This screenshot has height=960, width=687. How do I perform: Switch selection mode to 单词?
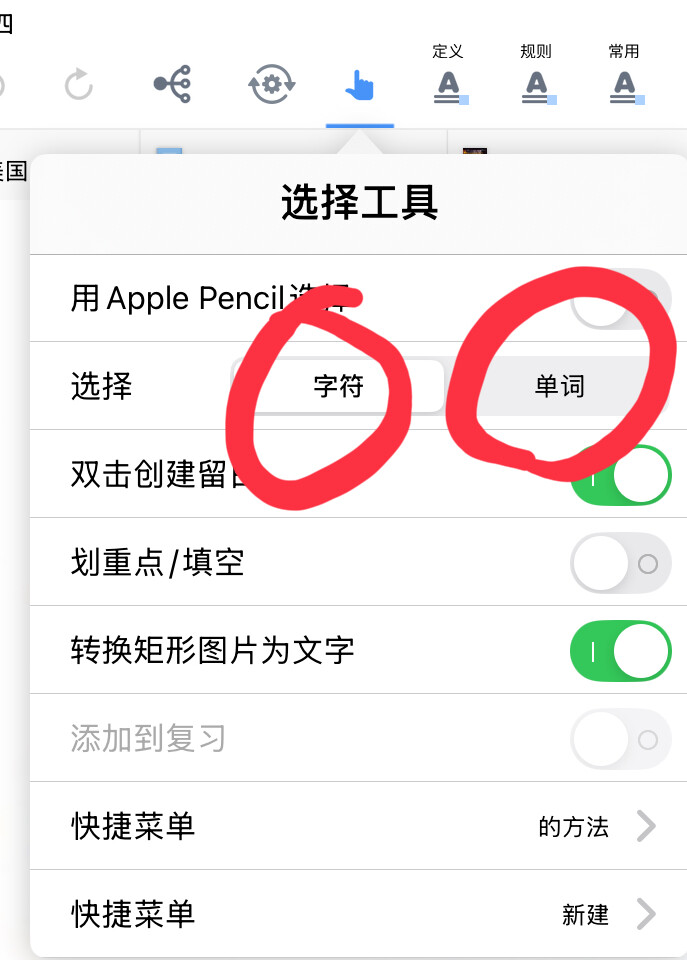pyautogui.click(x=558, y=386)
